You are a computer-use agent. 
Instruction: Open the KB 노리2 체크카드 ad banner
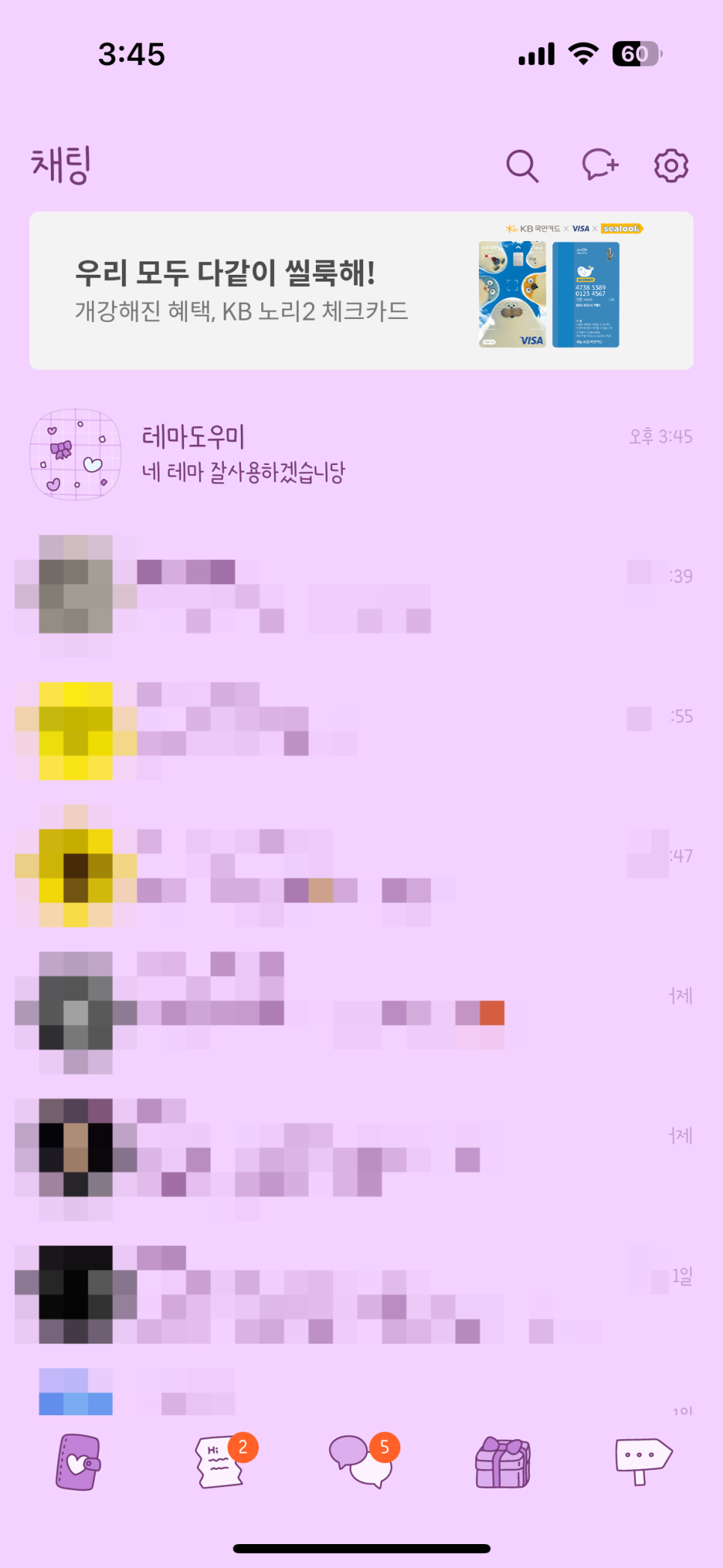[361, 291]
